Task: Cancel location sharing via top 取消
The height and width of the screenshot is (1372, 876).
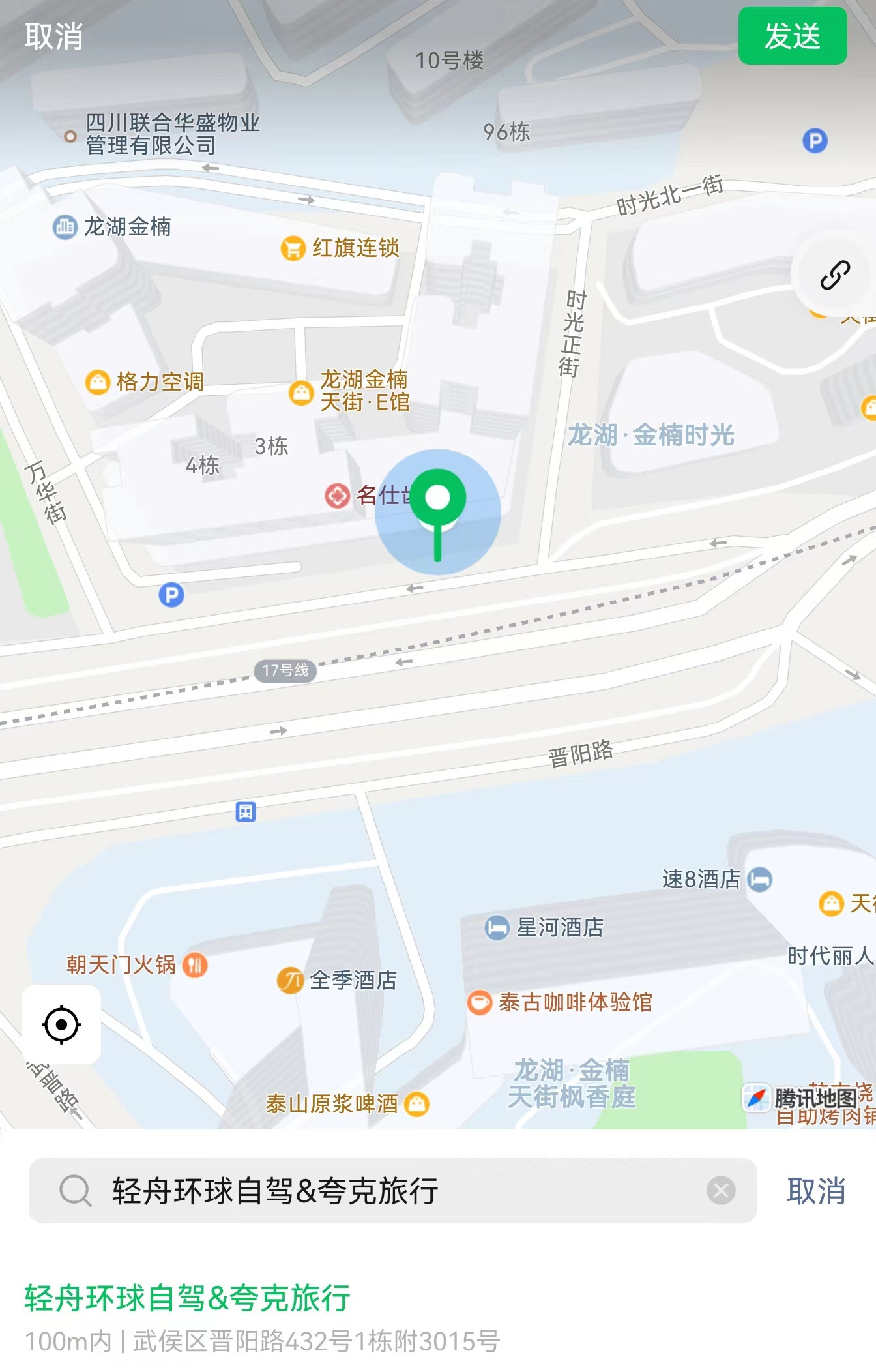Action: point(53,37)
